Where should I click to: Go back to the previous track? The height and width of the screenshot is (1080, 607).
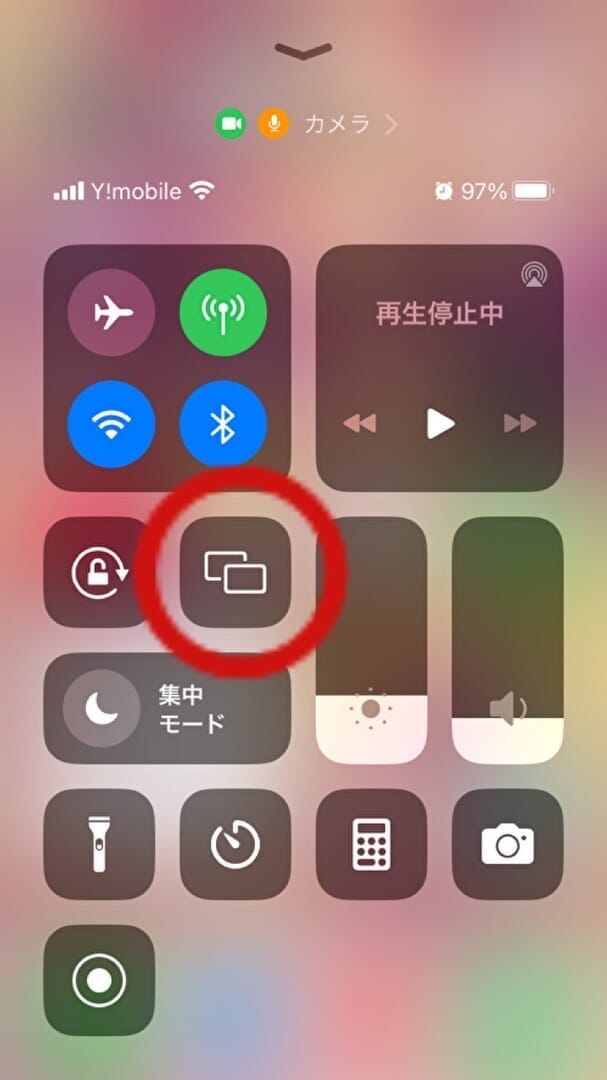(360, 424)
